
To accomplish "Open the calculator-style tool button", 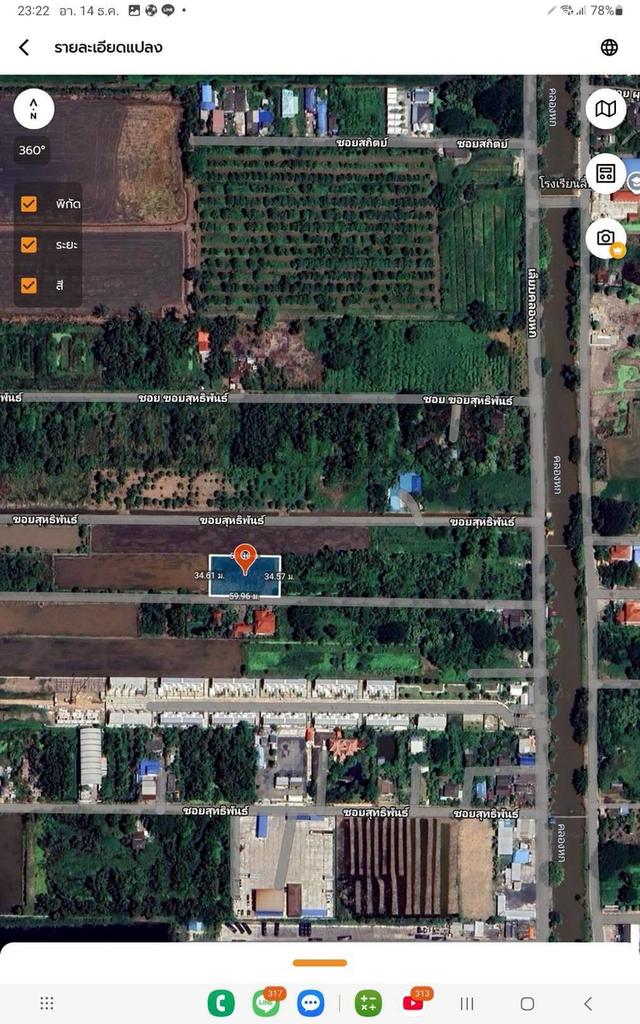I will (x=605, y=173).
